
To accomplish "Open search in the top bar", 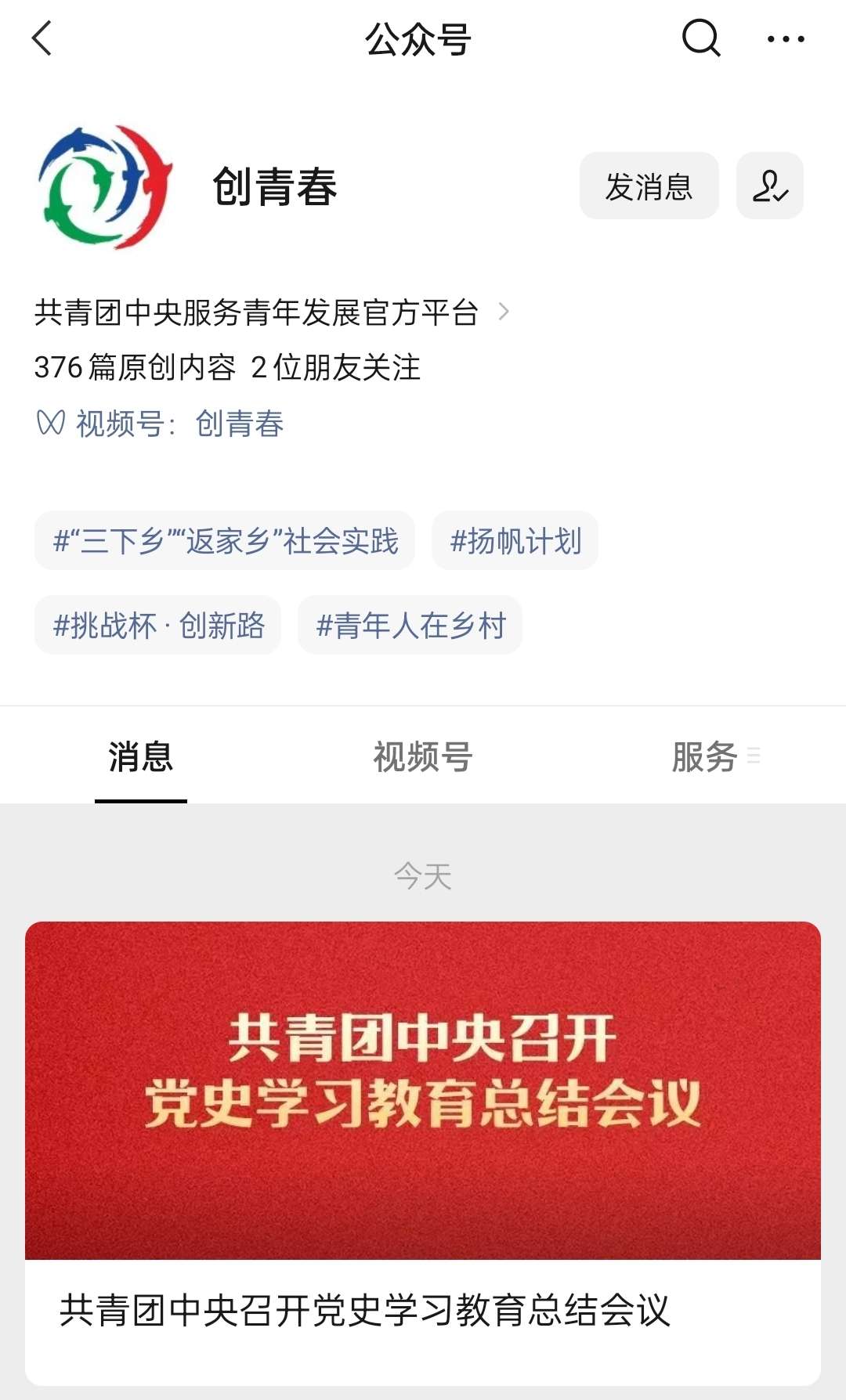I will tap(700, 38).
